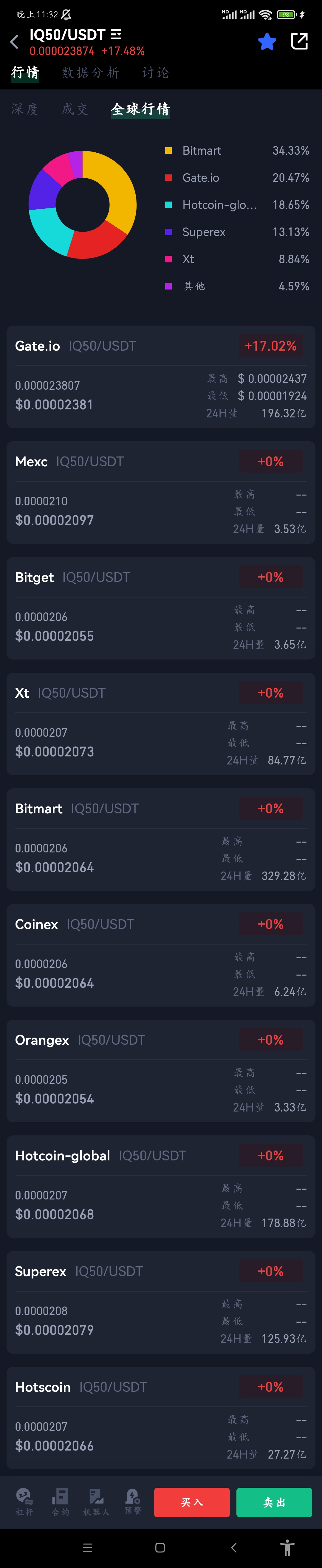Tap the 卖出 sell button
The width and height of the screenshot is (322, 1568).
click(274, 1502)
